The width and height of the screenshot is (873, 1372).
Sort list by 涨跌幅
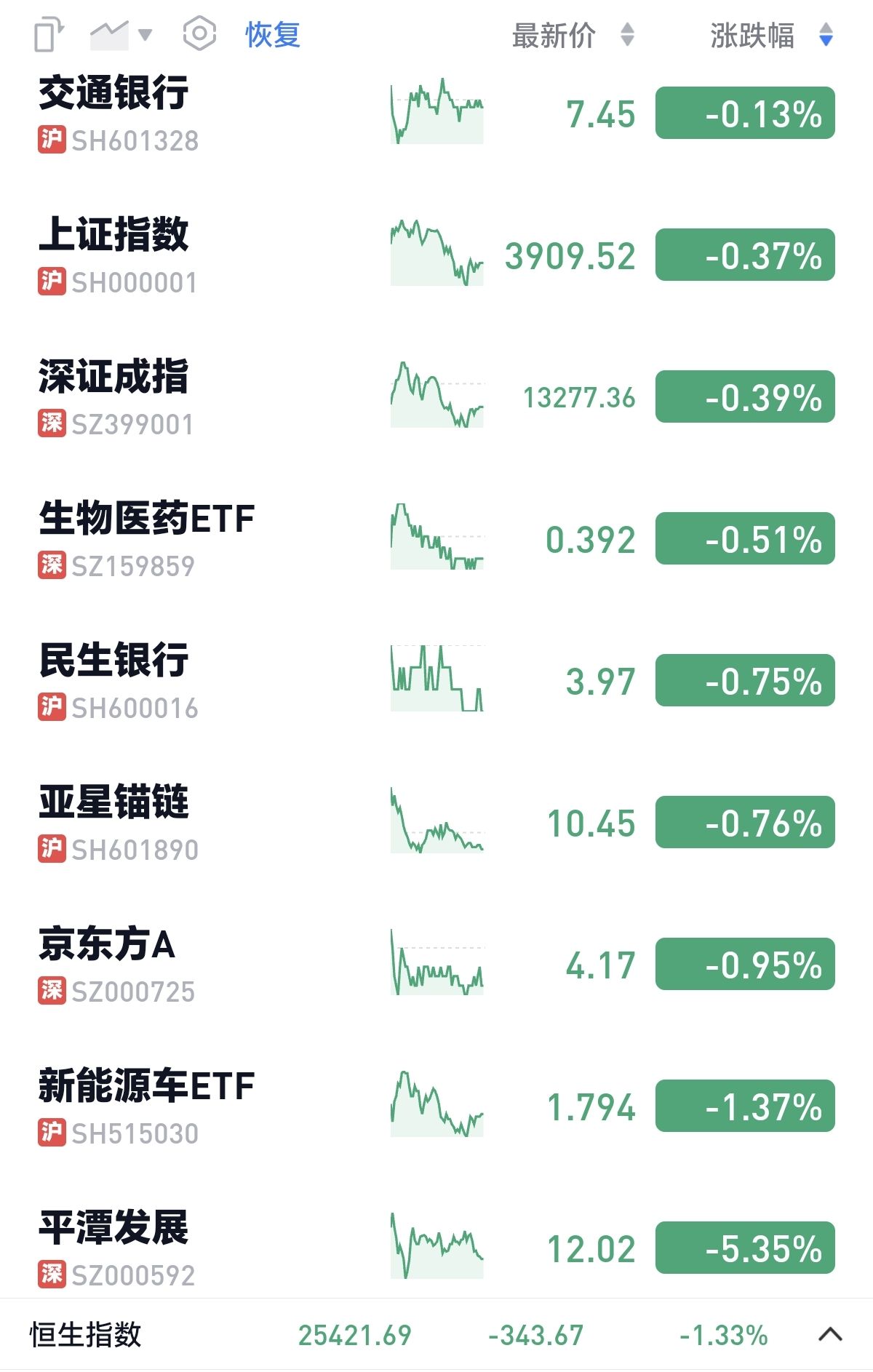(x=770, y=35)
